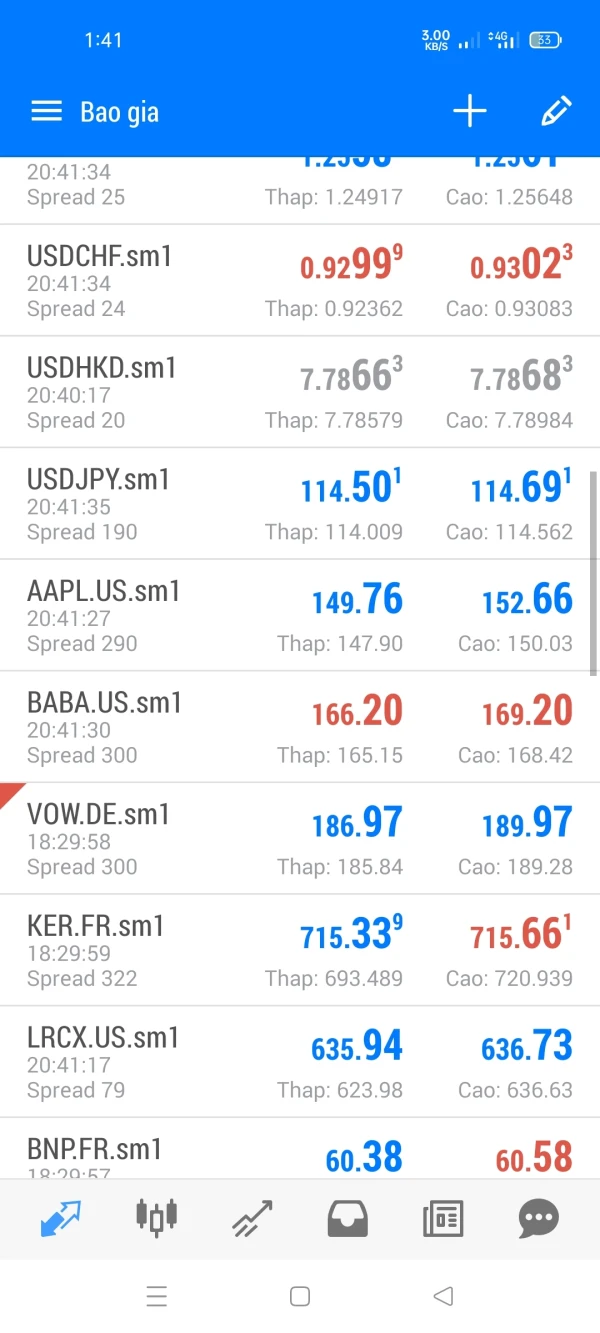
Task: Switch to the History inbox tab
Action: tap(348, 1218)
